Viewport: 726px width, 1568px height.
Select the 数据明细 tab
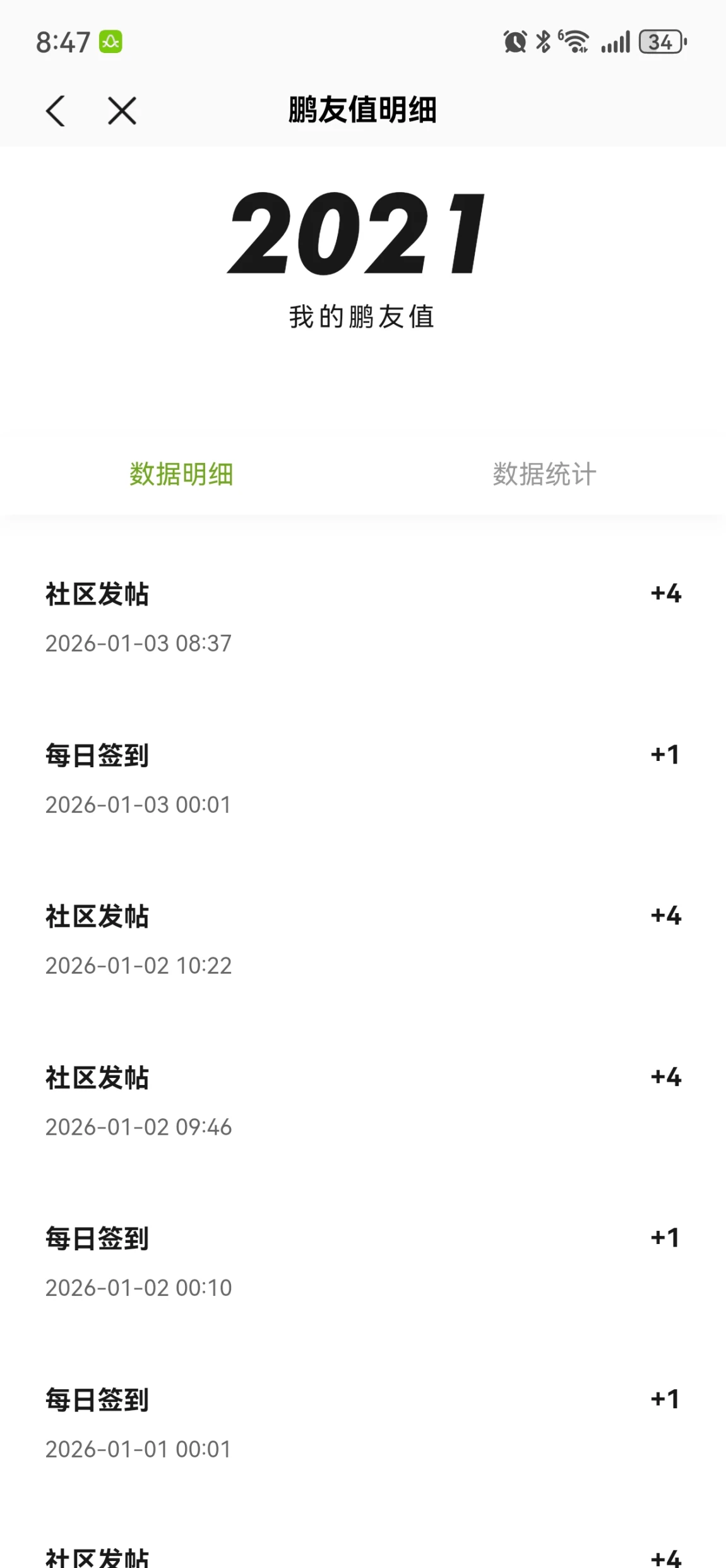point(182,474)
